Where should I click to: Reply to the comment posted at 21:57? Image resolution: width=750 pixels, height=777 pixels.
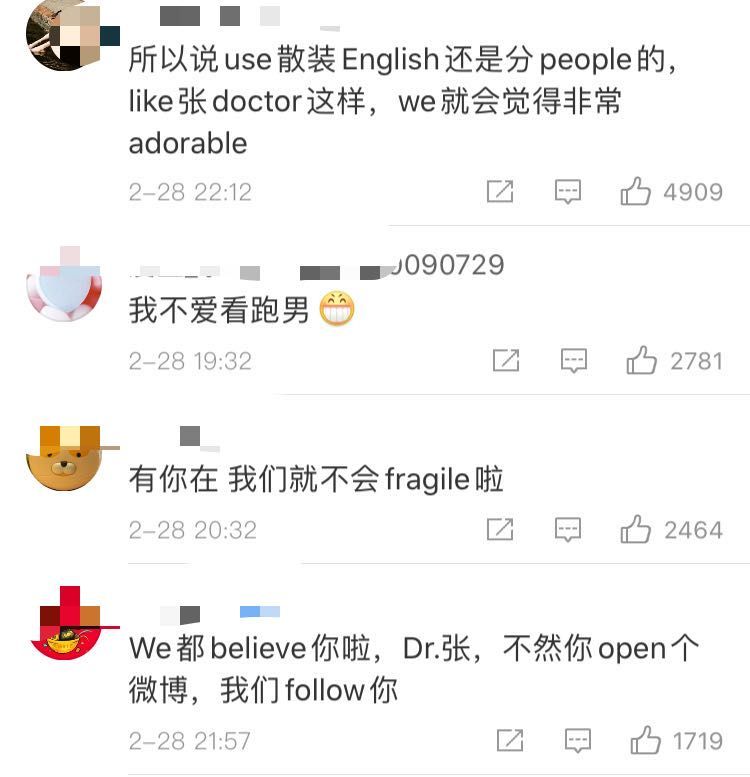[578, 741]
